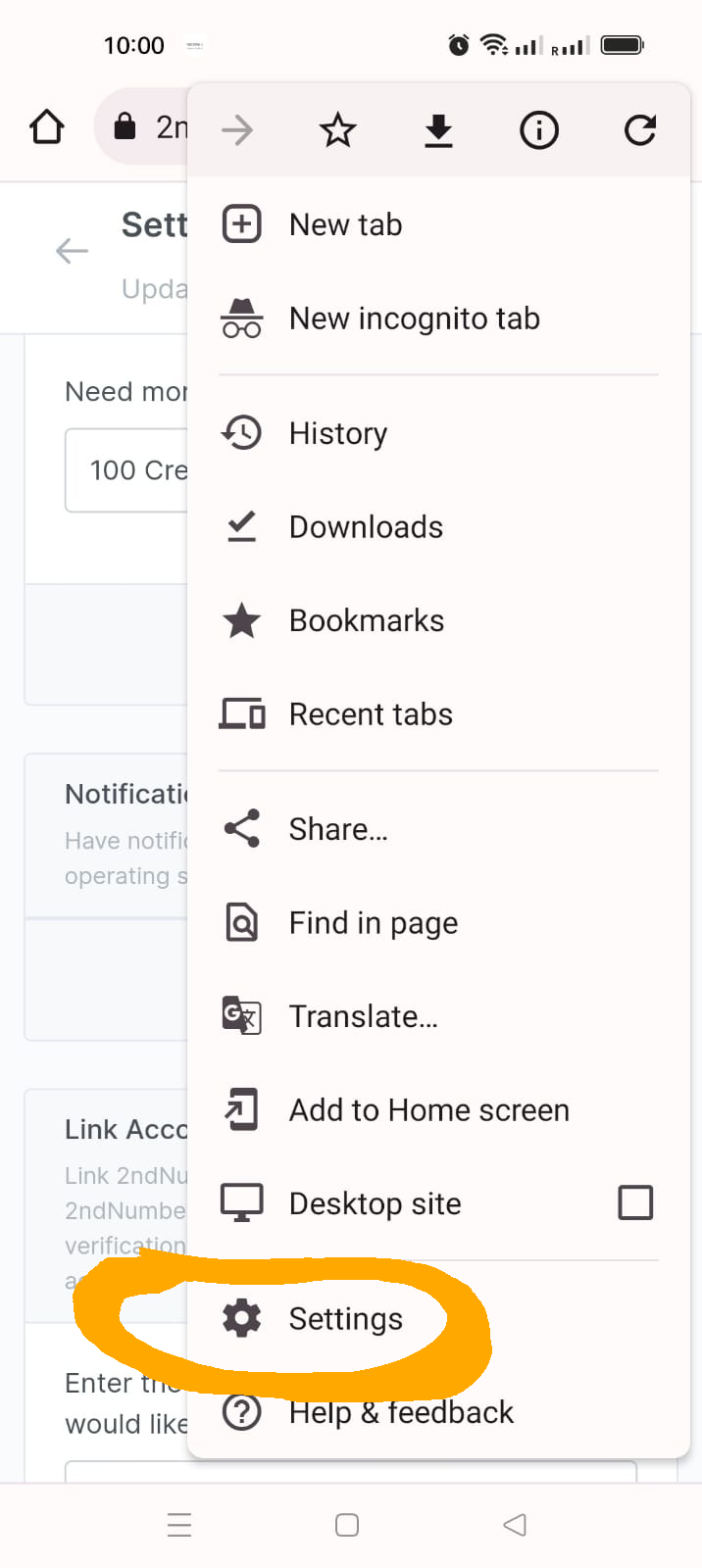Check the Desktop site checkbox
The width and height of the screenshot is (702, 1568).
tap(635, 1202)
